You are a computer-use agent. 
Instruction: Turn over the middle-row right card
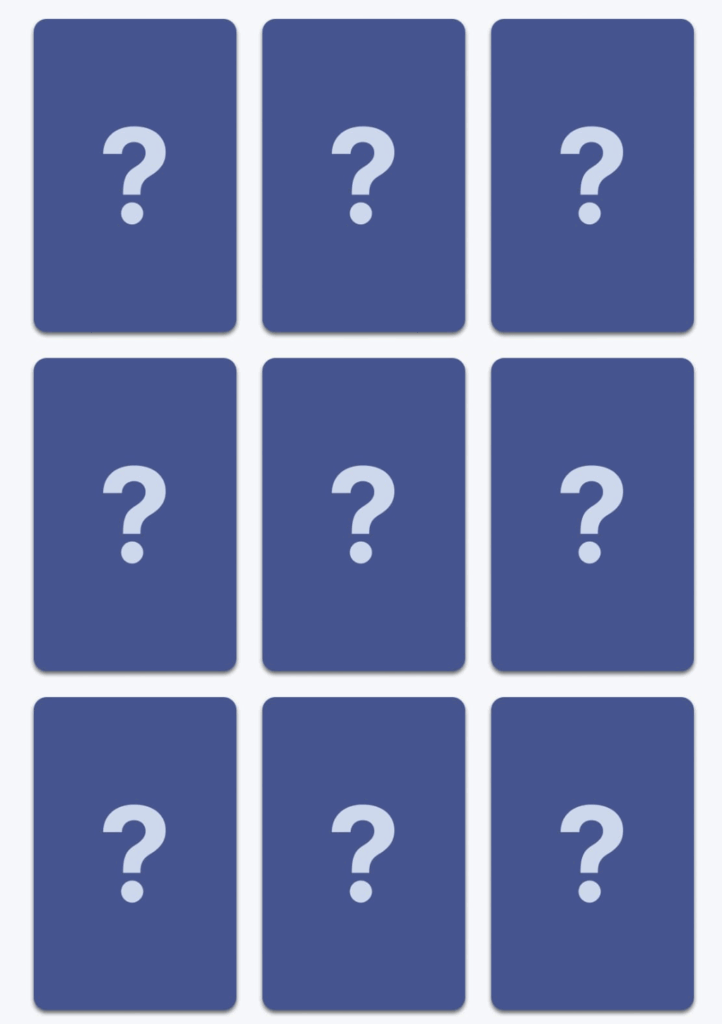coord(592,514)
